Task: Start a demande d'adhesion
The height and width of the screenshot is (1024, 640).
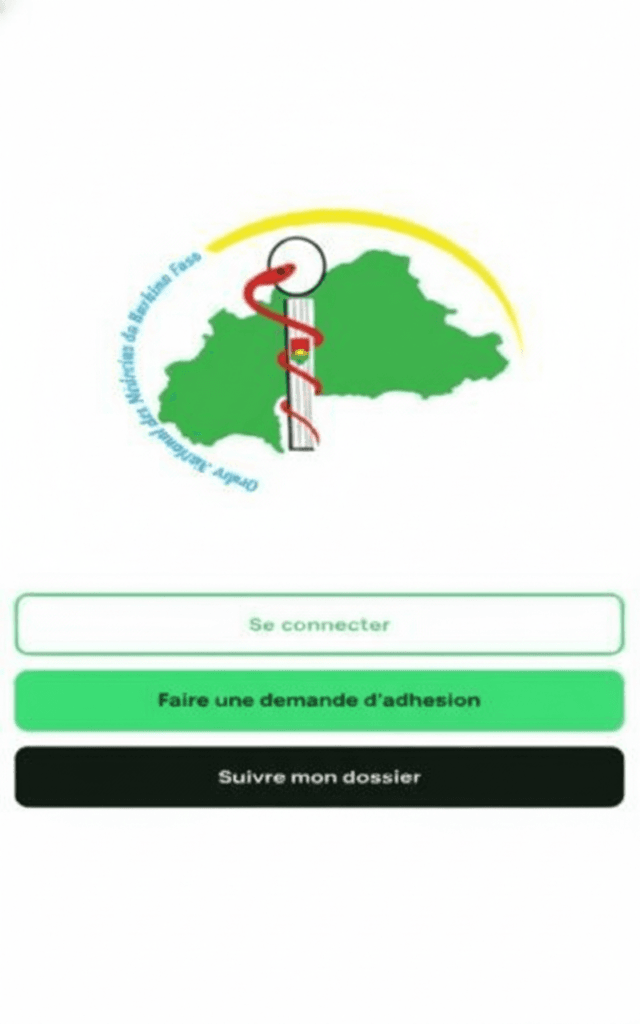Action: pos(319,700)
